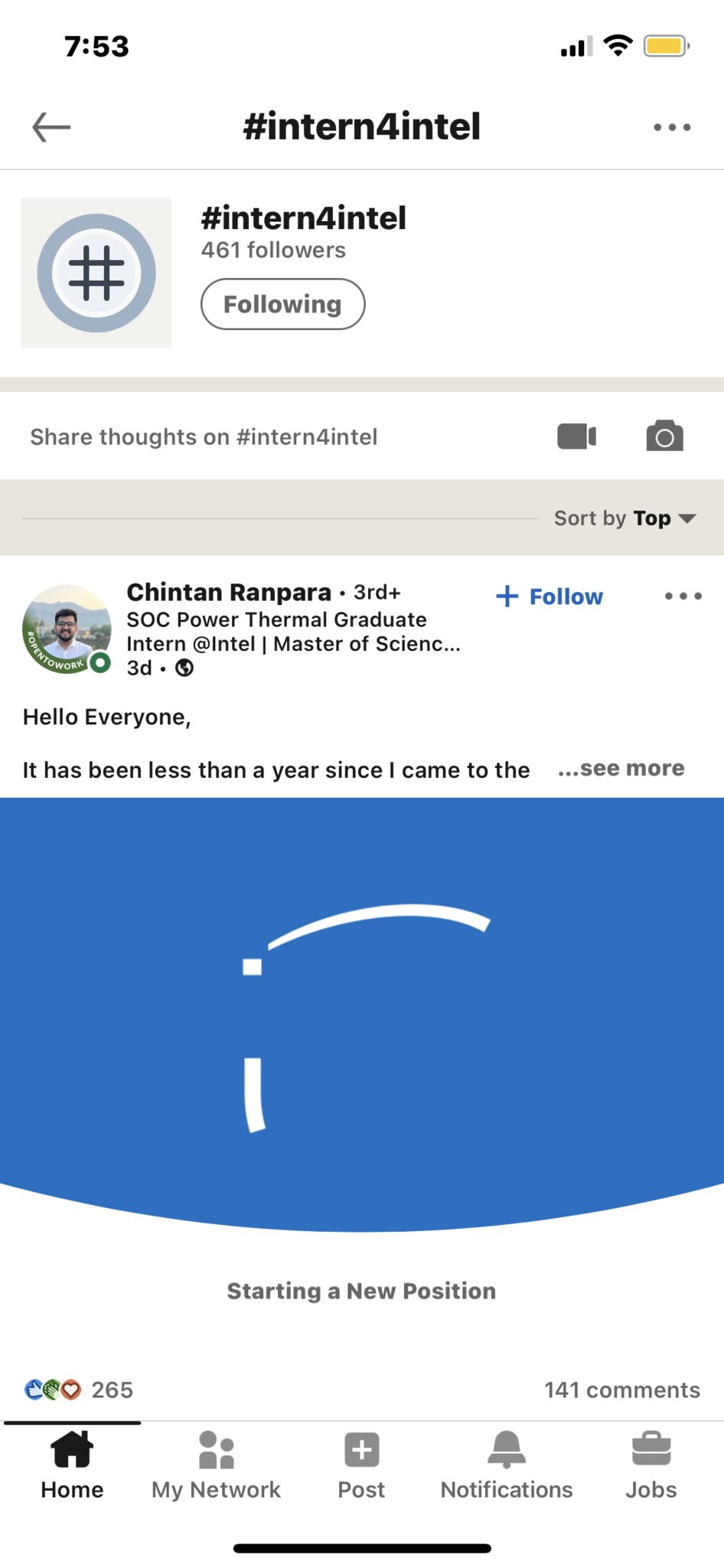Open the Notifications tab
Viewport: 724px width, 1568px height.
click(506, 1466)
